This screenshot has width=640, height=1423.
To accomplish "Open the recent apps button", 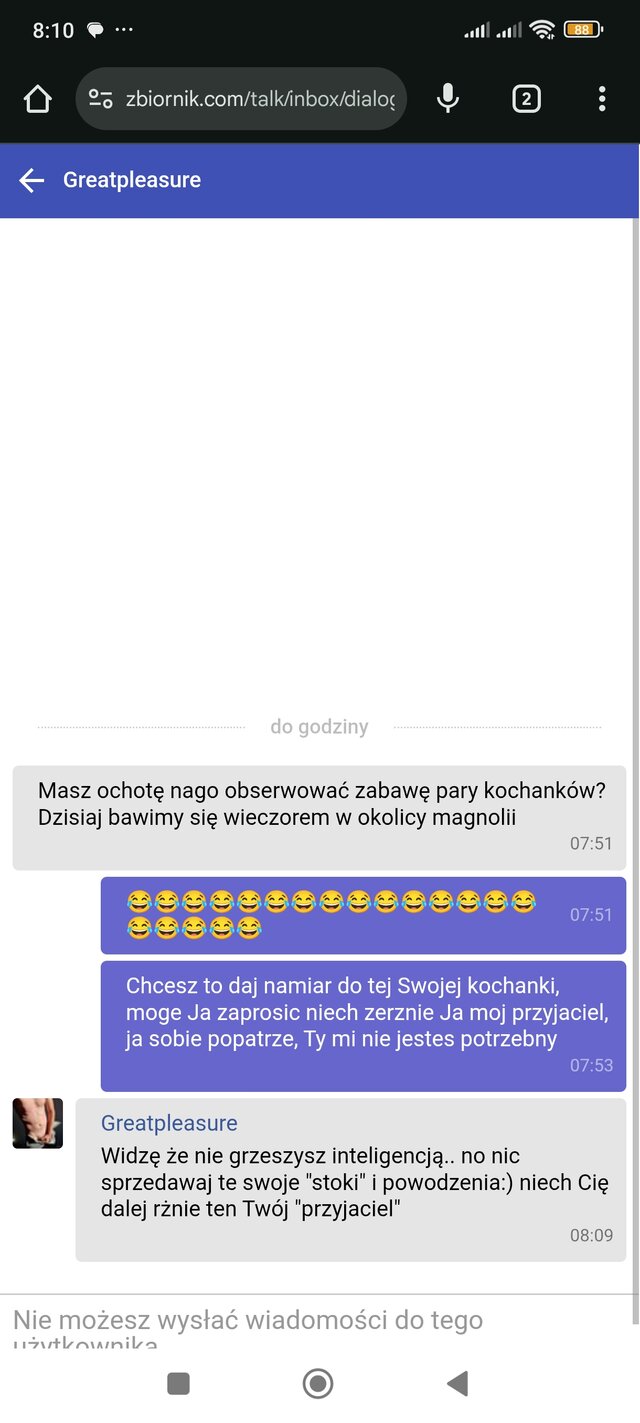I will click(x=178, y=1383).
